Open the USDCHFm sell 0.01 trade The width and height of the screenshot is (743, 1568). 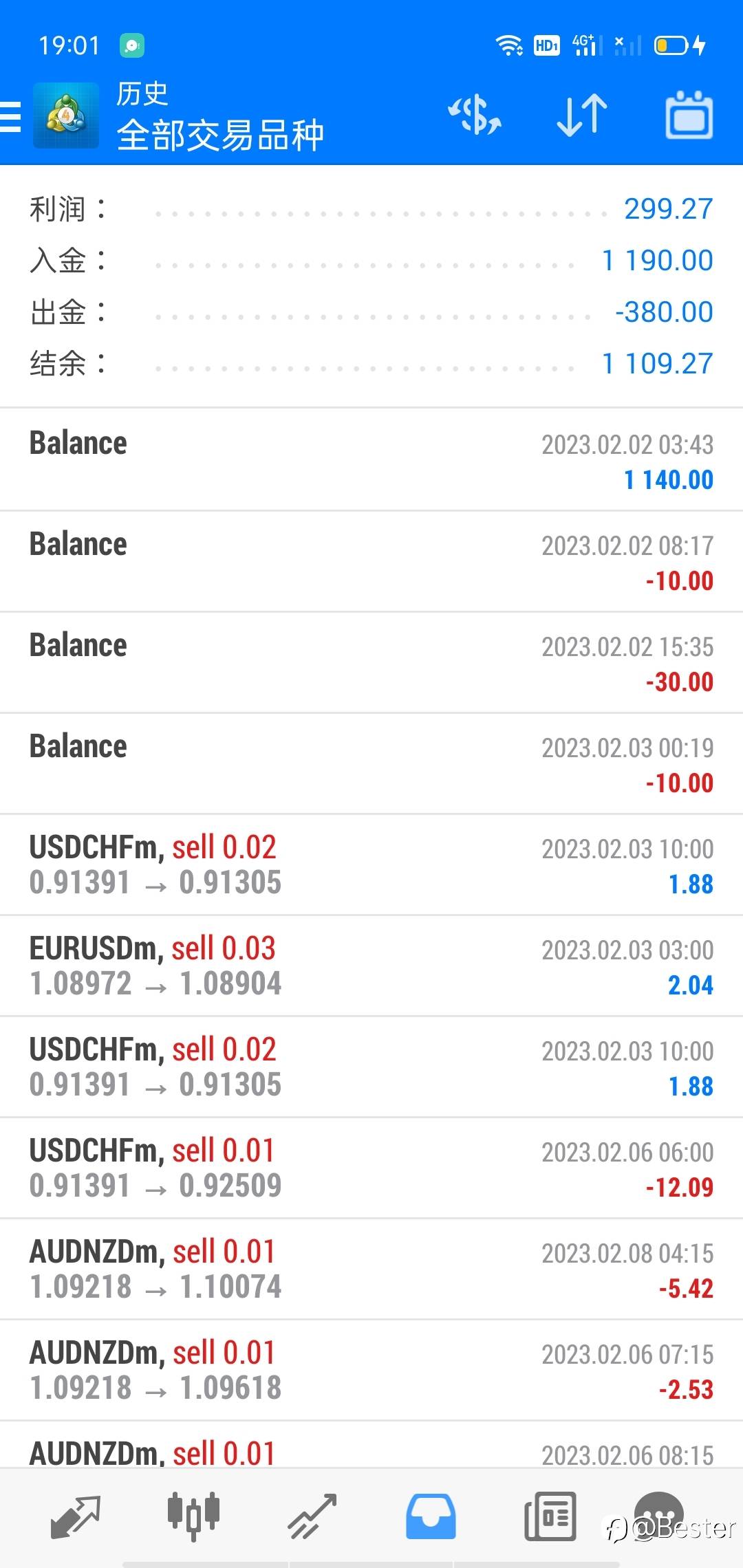tap(371, 1168)
